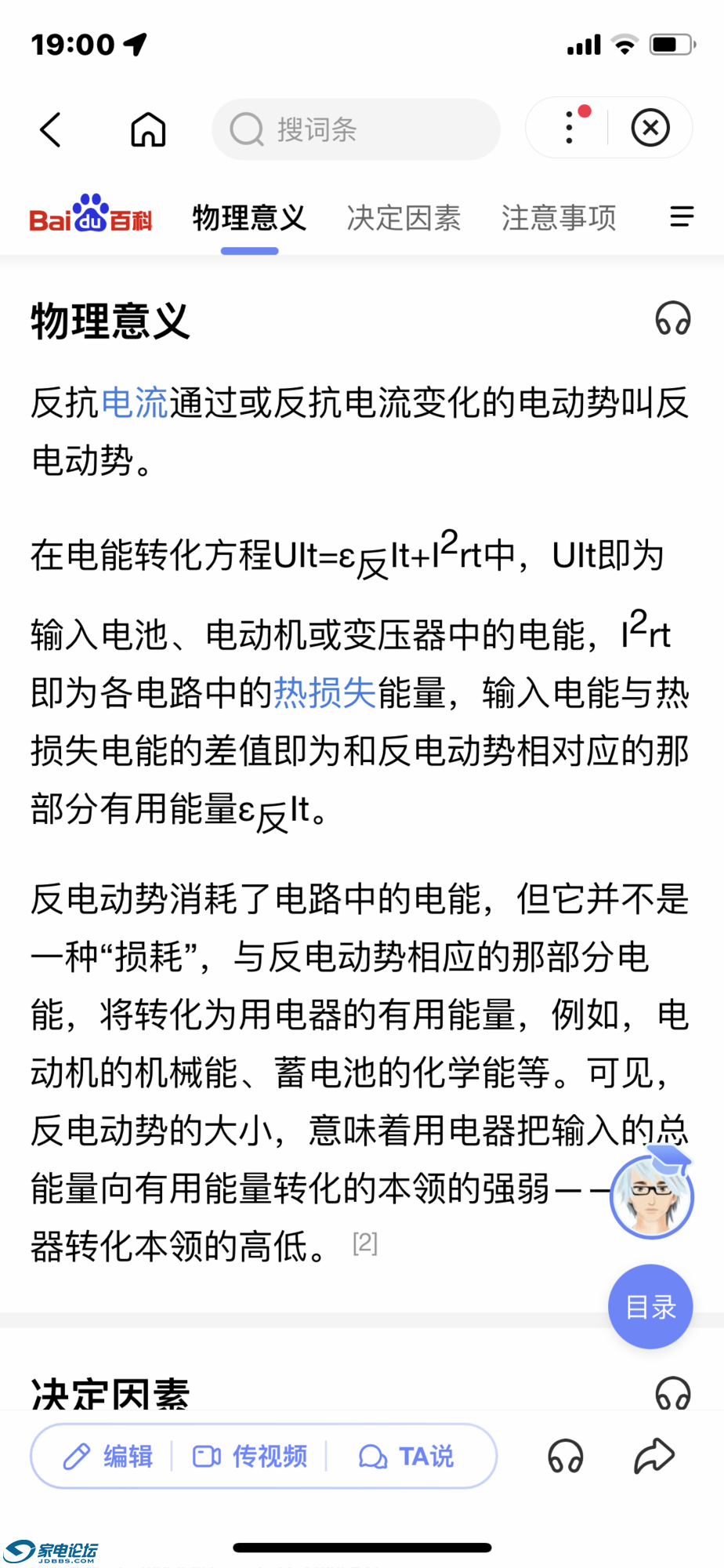
Task: Open the 目录 floating button
Action: (650, 1307)
